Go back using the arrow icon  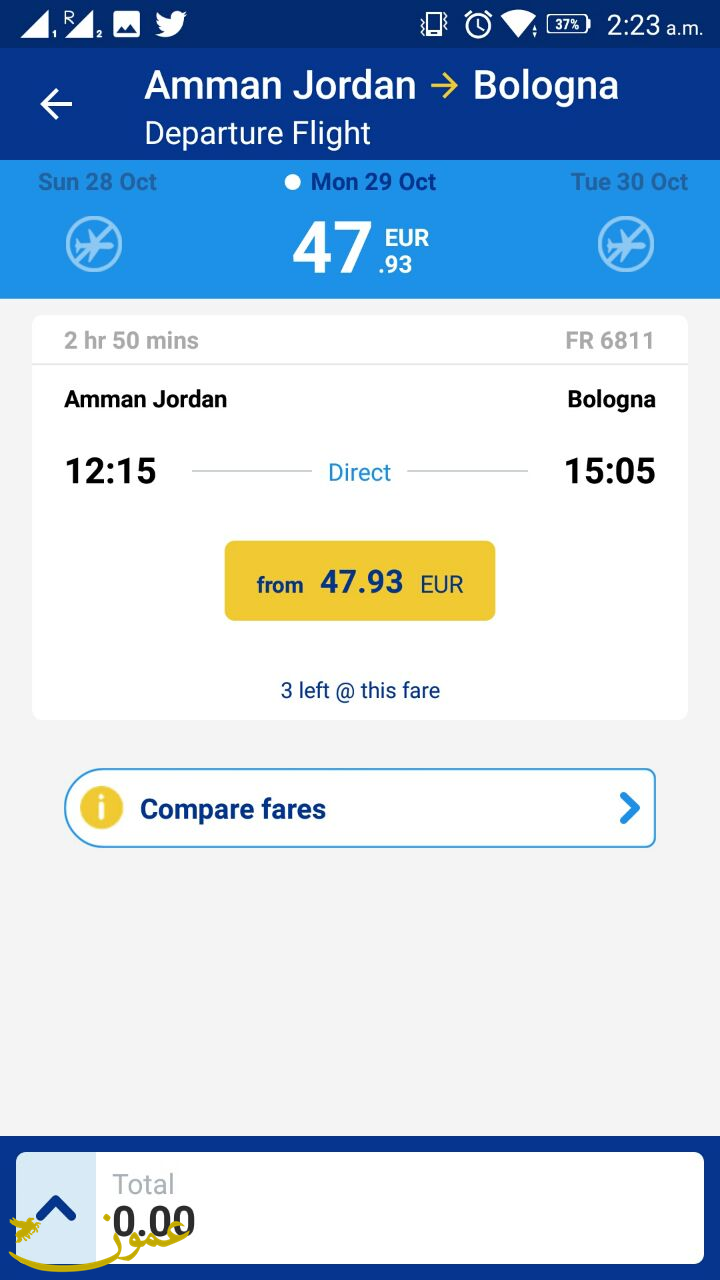[56, 104]
